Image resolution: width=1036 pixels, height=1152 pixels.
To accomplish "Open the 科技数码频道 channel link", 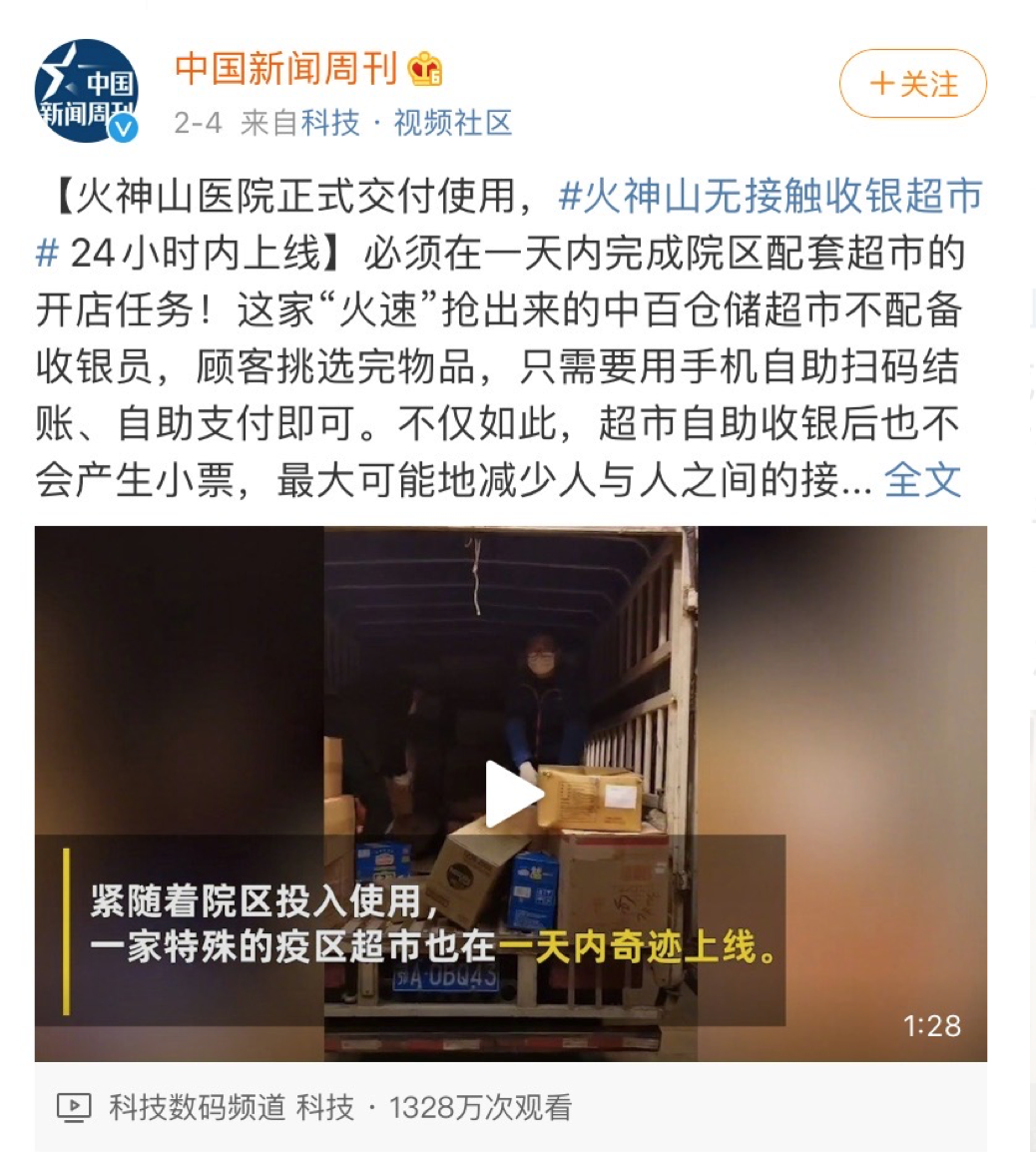I will click(197, 1107).
